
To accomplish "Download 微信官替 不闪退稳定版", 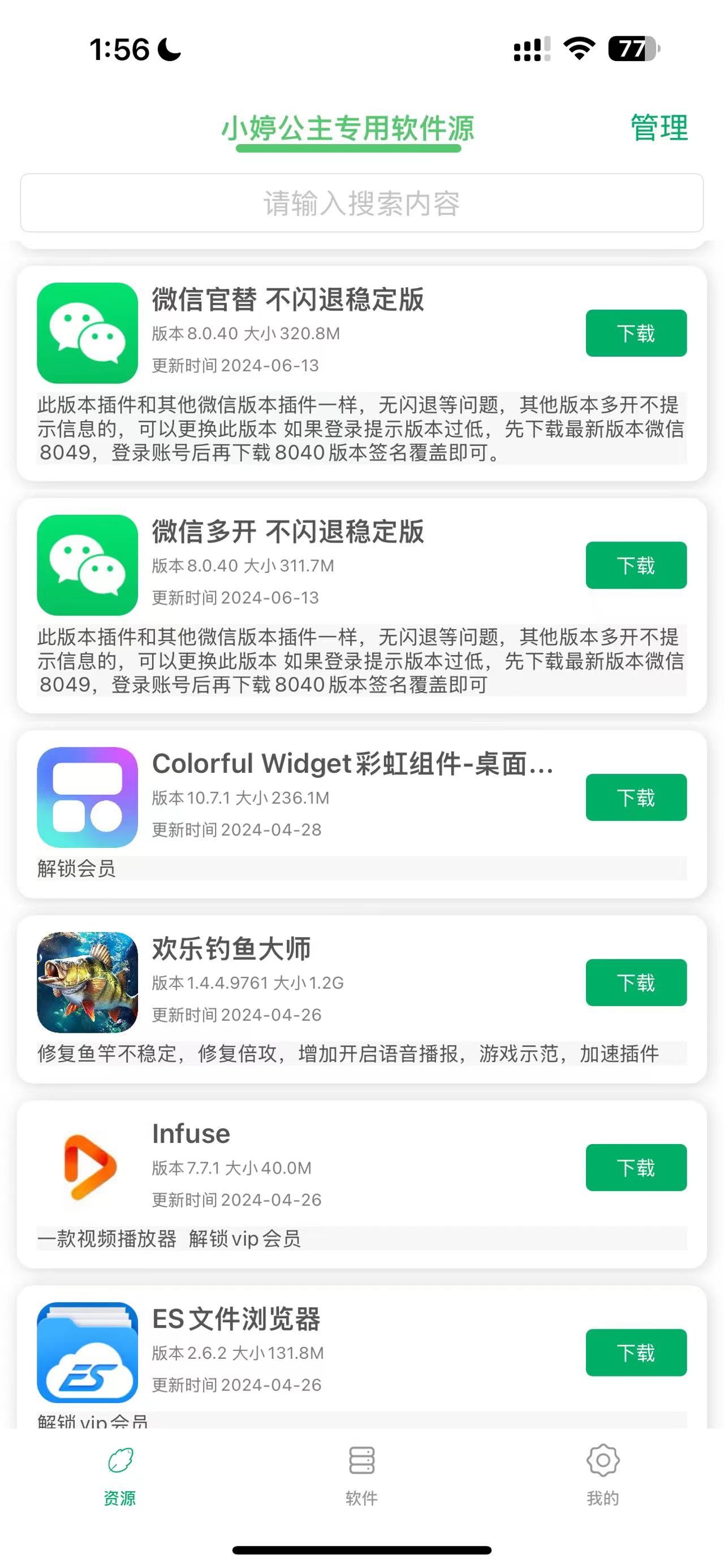I will [636, 333].
